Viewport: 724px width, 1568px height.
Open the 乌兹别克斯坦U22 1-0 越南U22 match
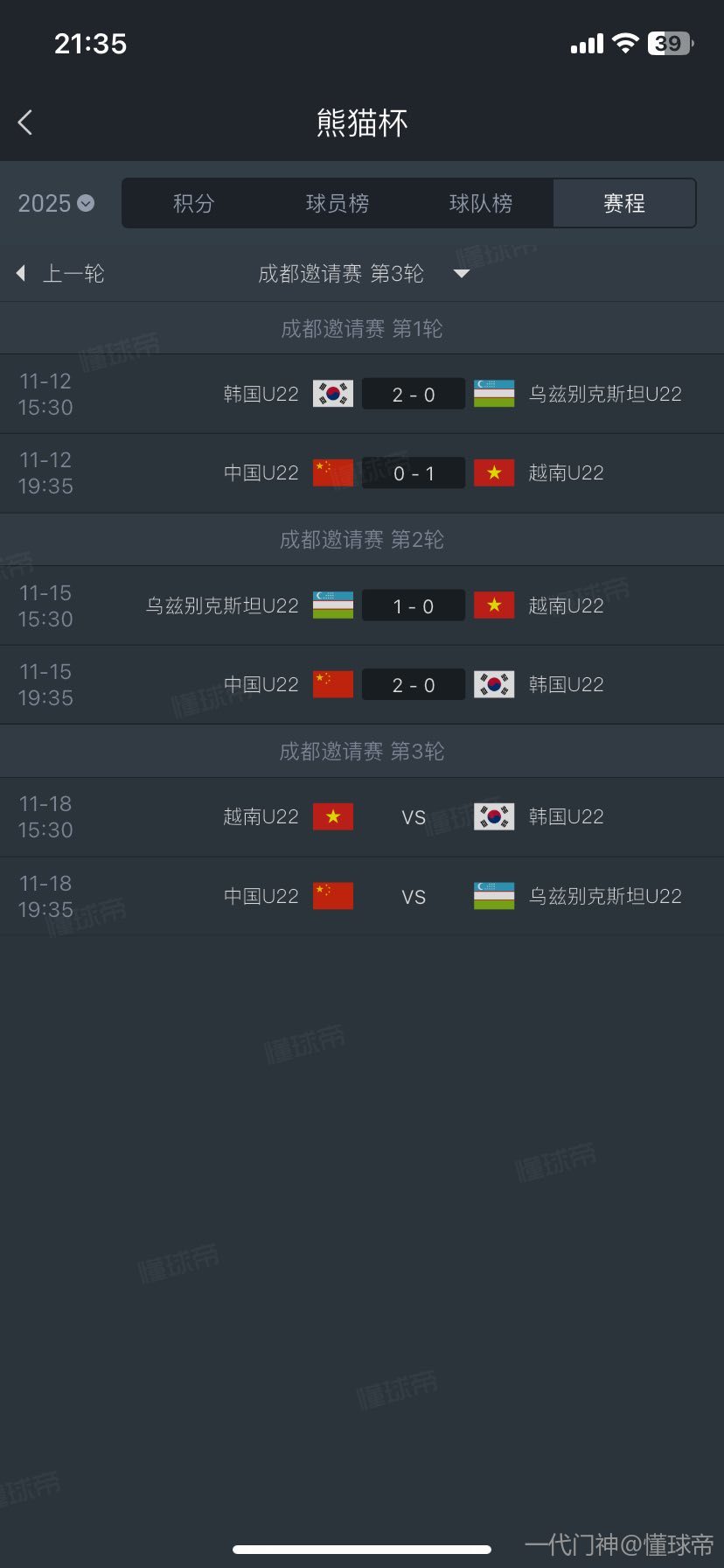(x=413, y=606)
